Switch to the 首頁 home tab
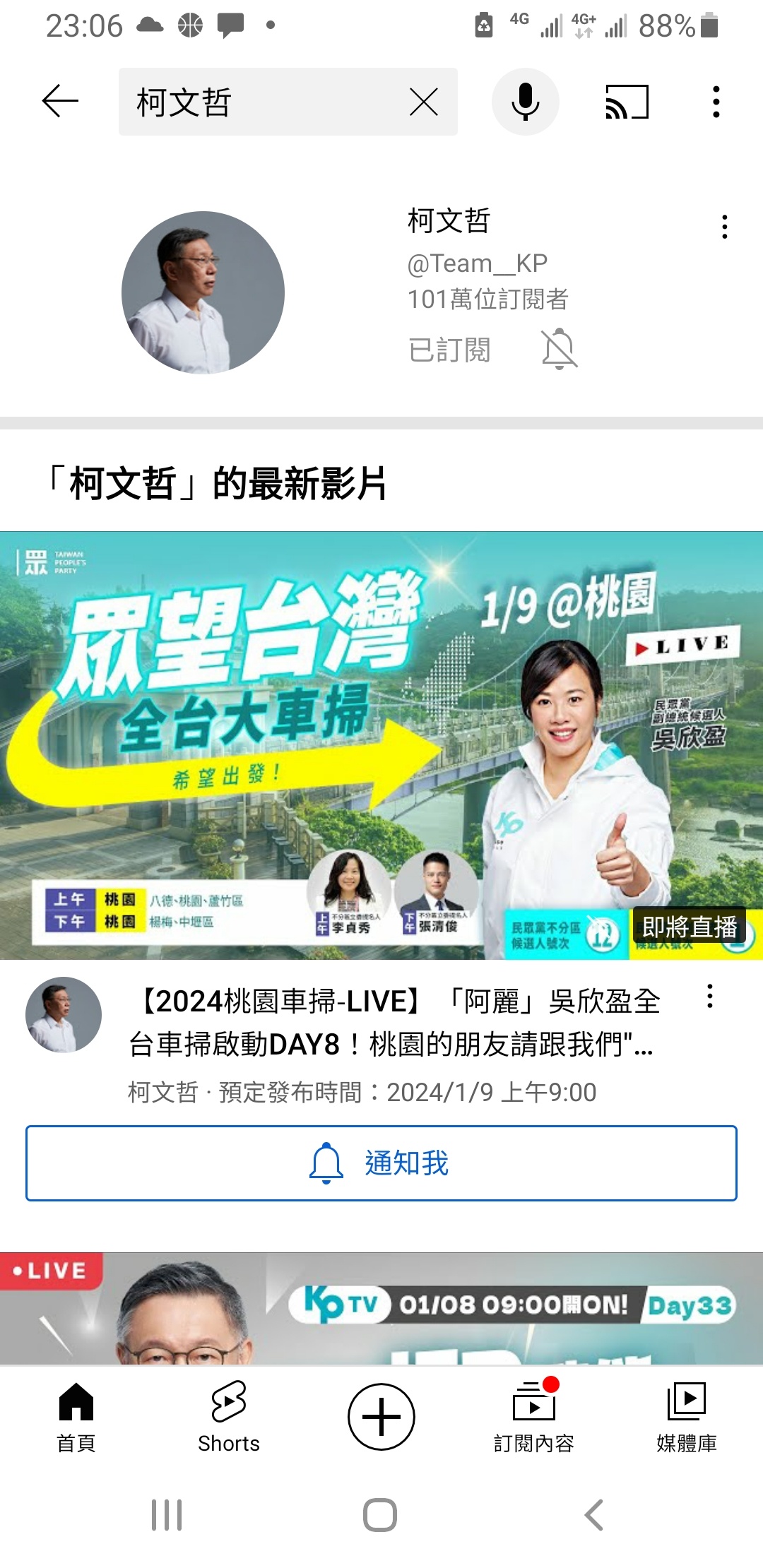 [x=76, y=1416]
